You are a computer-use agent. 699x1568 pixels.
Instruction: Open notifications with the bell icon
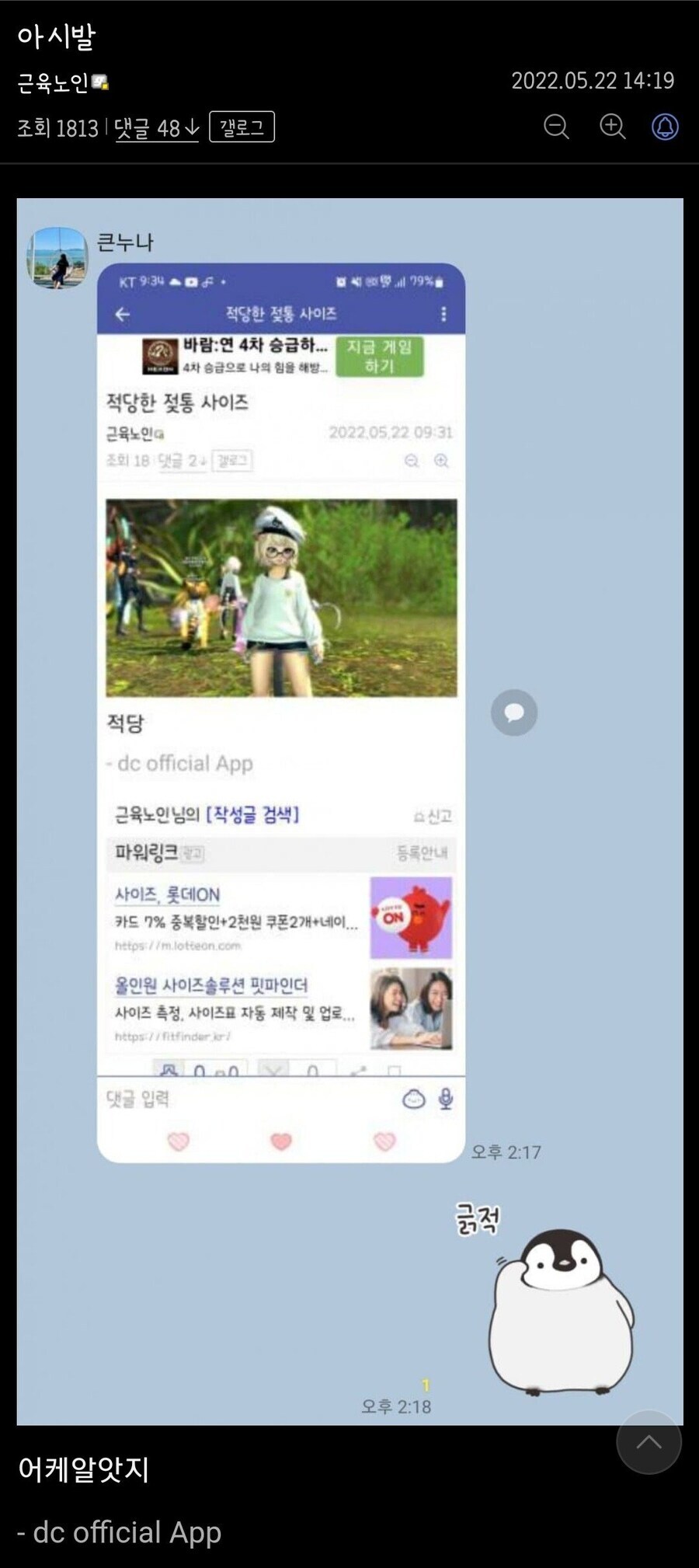[664, 127]
